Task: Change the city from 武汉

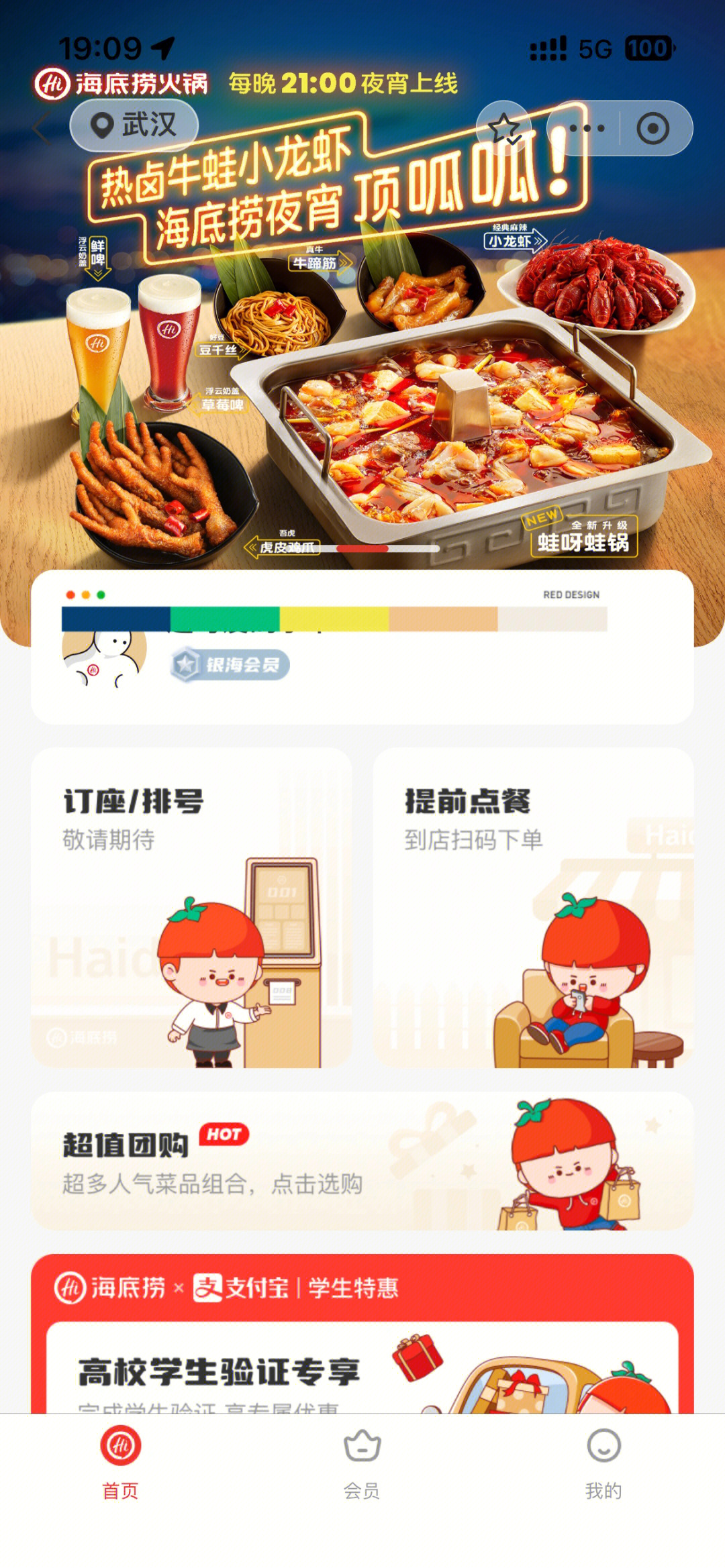Action: point(134,125)
